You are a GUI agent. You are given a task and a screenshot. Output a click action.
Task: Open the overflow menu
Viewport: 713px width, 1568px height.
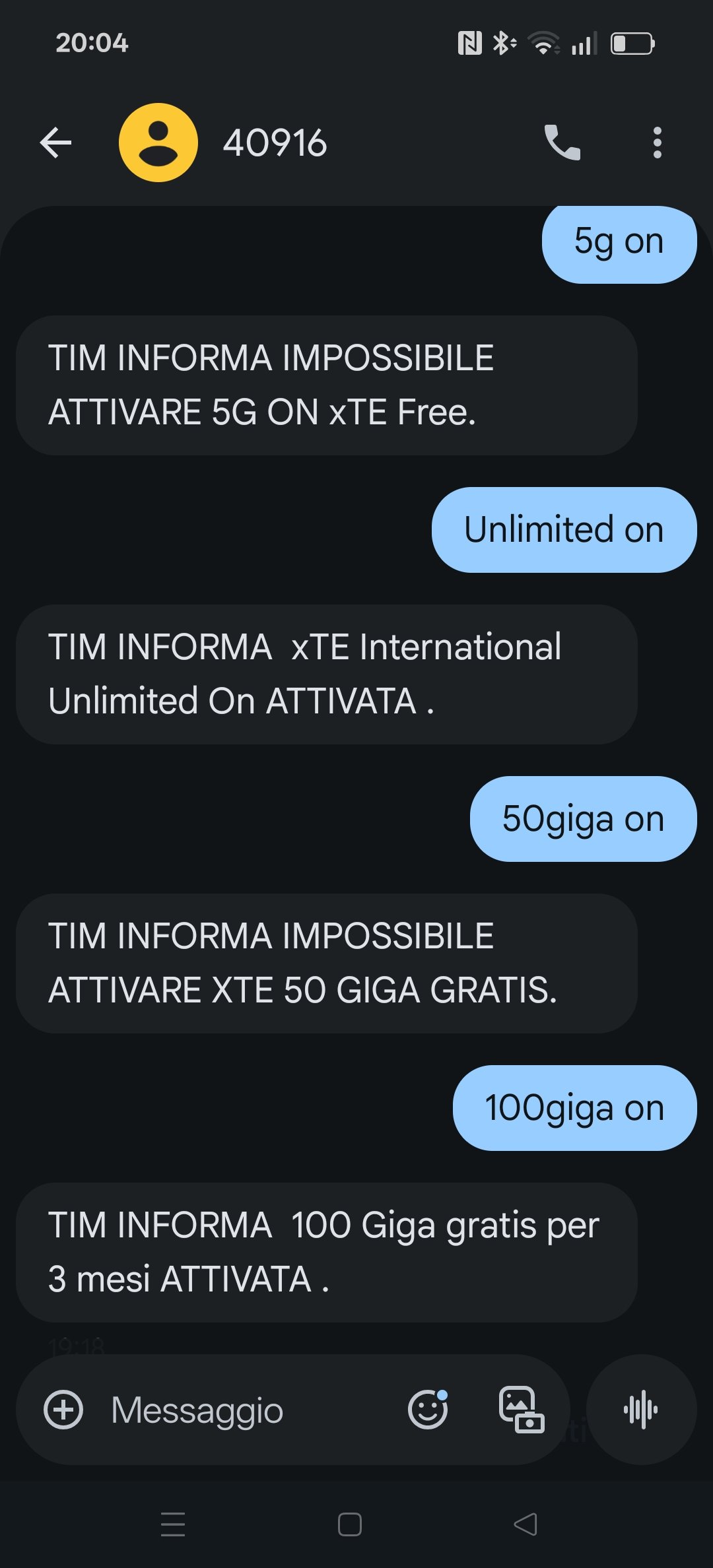(x=657, y=143)
